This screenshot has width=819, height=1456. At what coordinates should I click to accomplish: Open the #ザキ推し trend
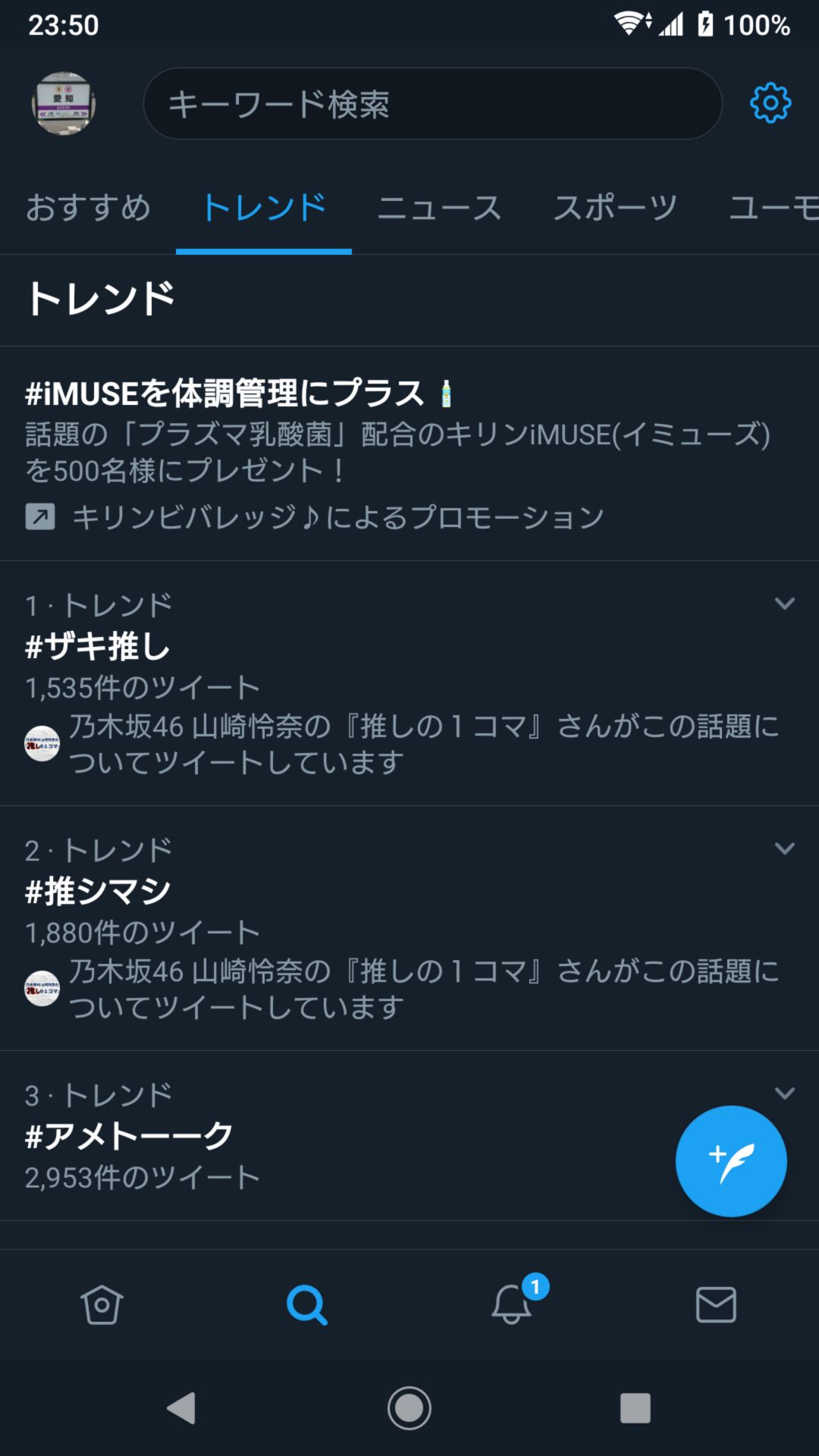click(99, 647)
